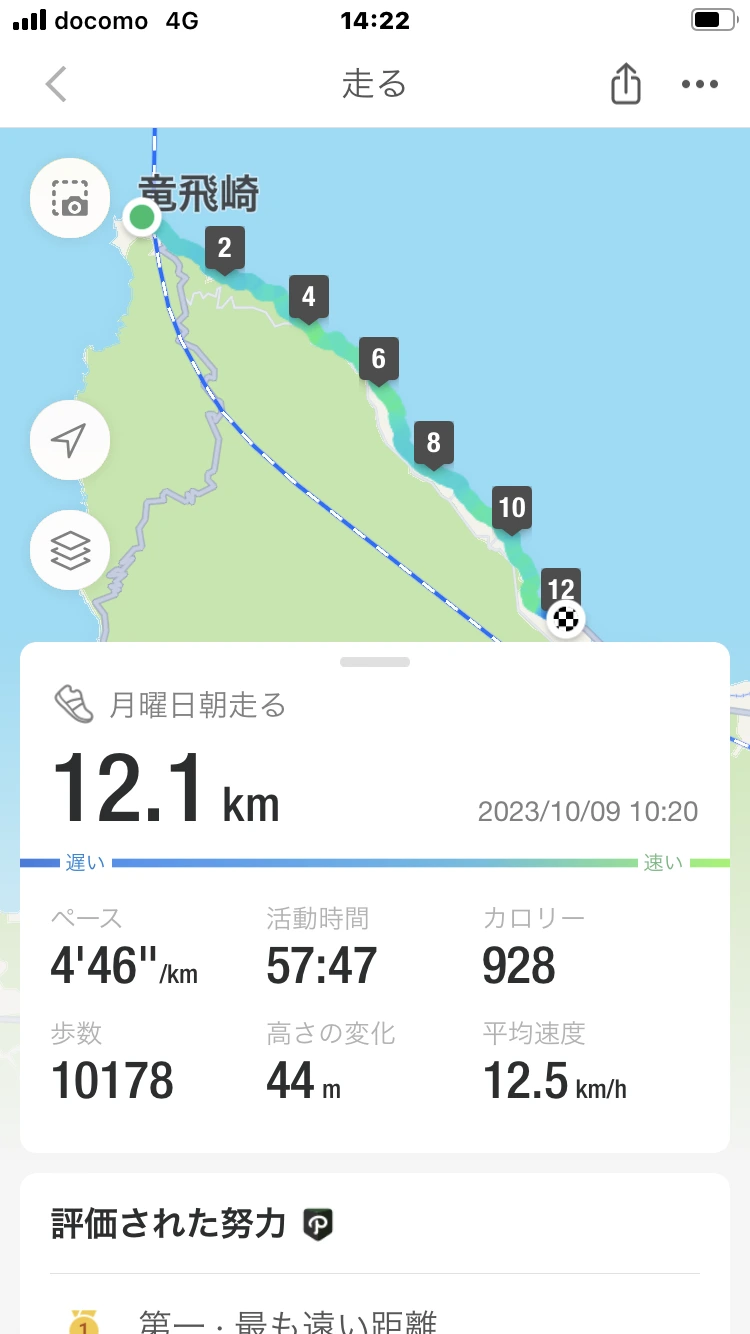Go back using the top-left arrow

pos(56,84)
